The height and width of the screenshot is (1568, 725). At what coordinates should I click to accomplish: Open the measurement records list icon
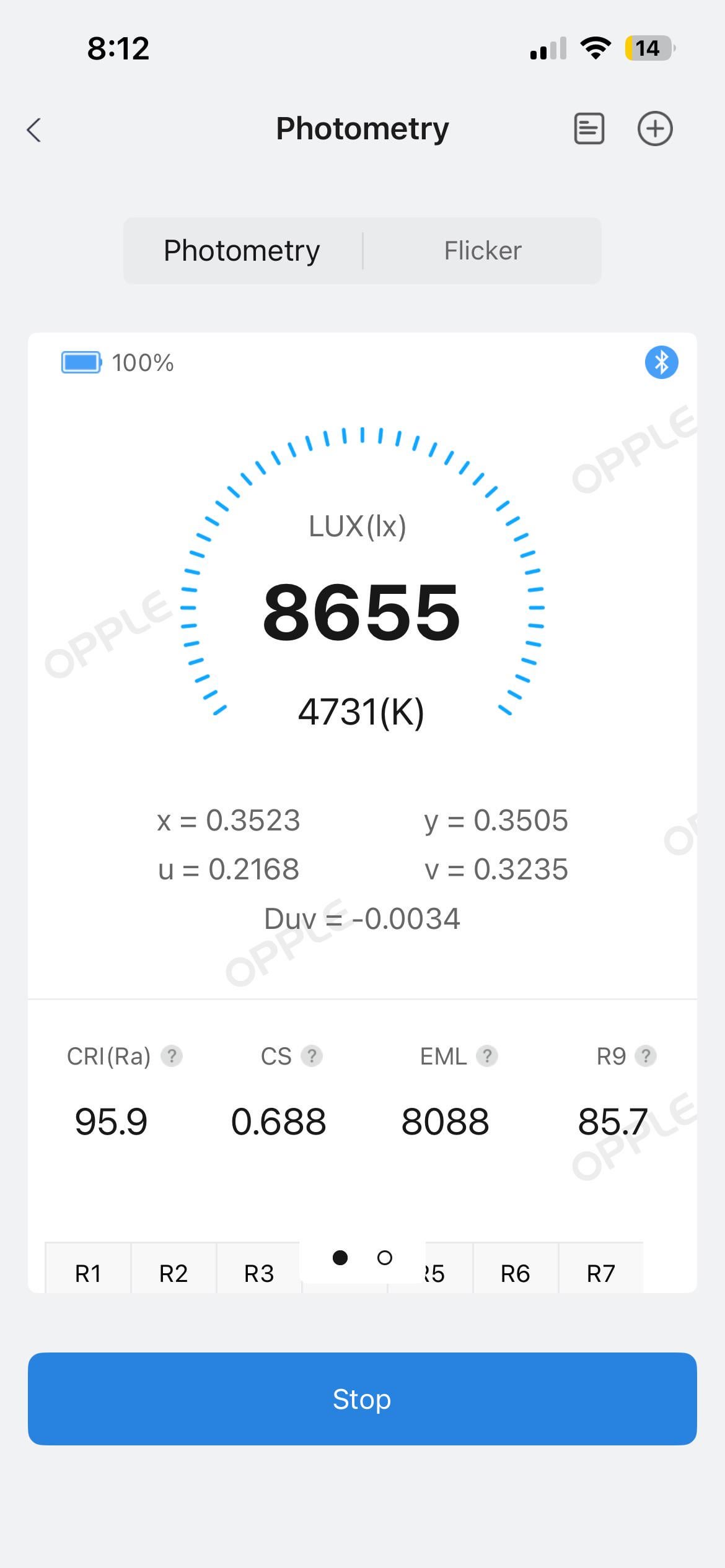[589, 129]
